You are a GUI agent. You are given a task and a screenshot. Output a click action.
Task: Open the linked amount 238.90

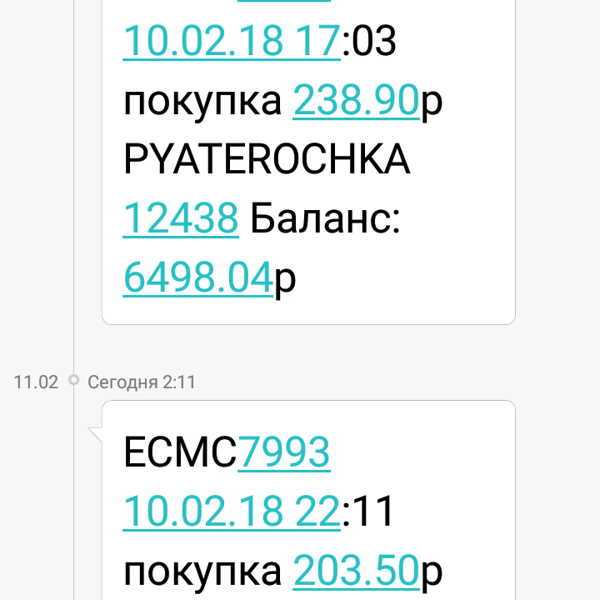tap(356, 101)
